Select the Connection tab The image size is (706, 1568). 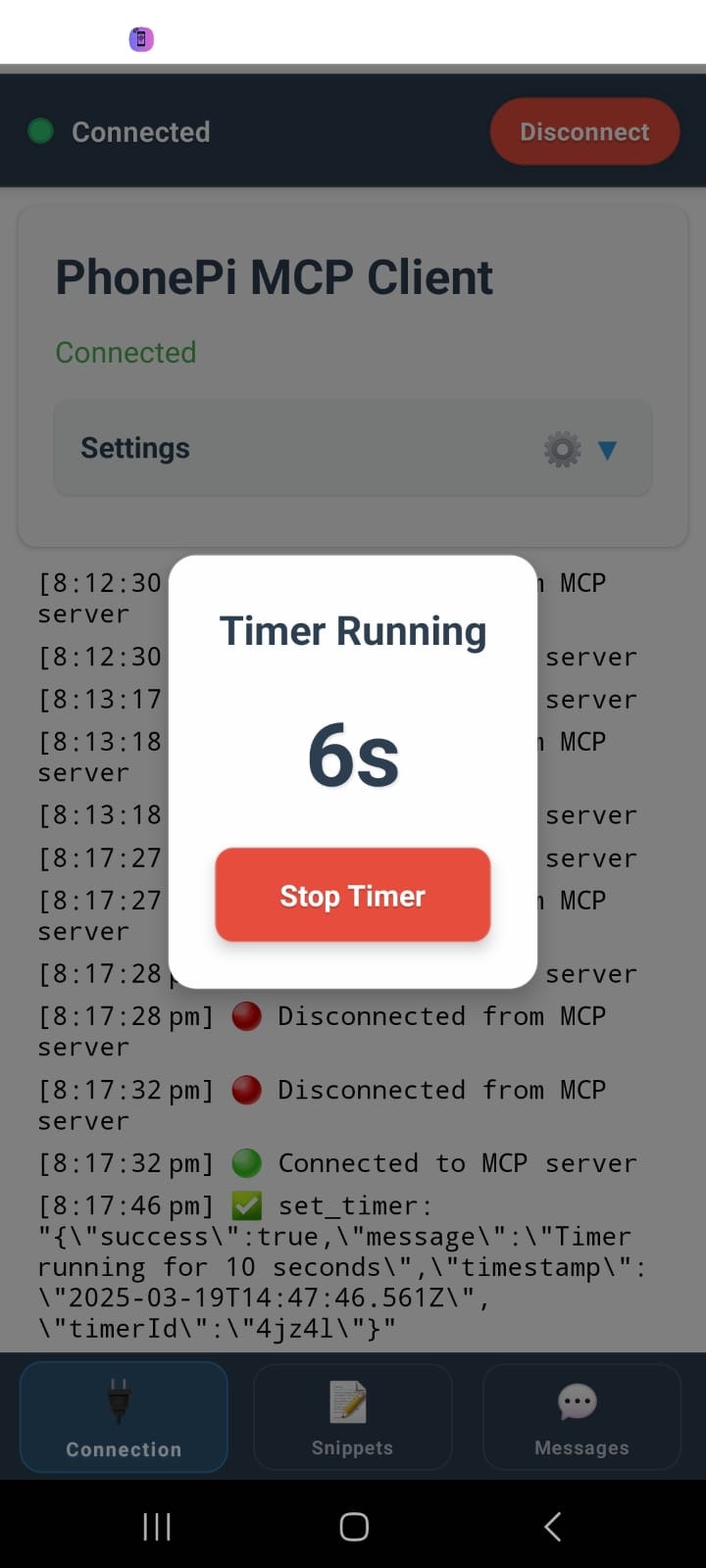(124, 1417)
